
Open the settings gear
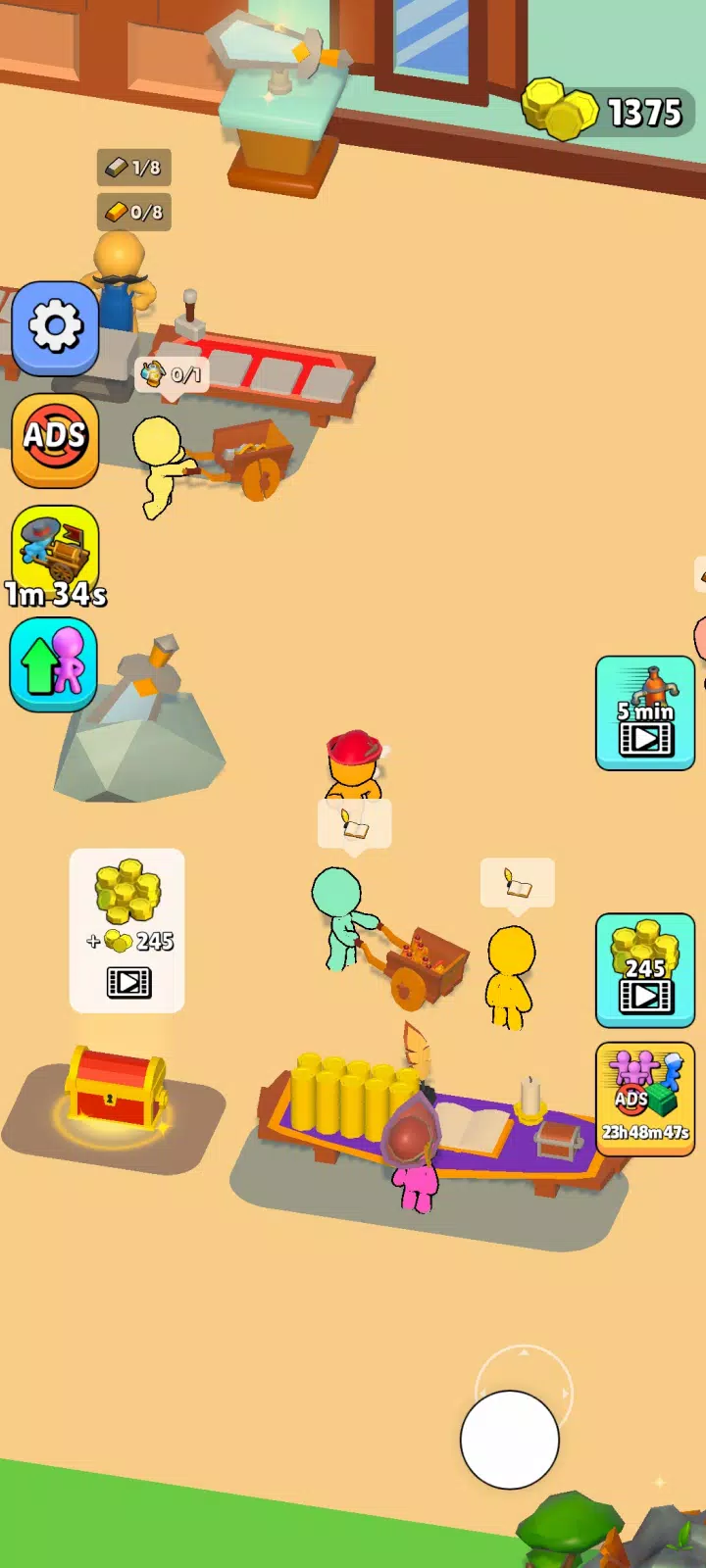pyautogui.click(x=55, y=327)
